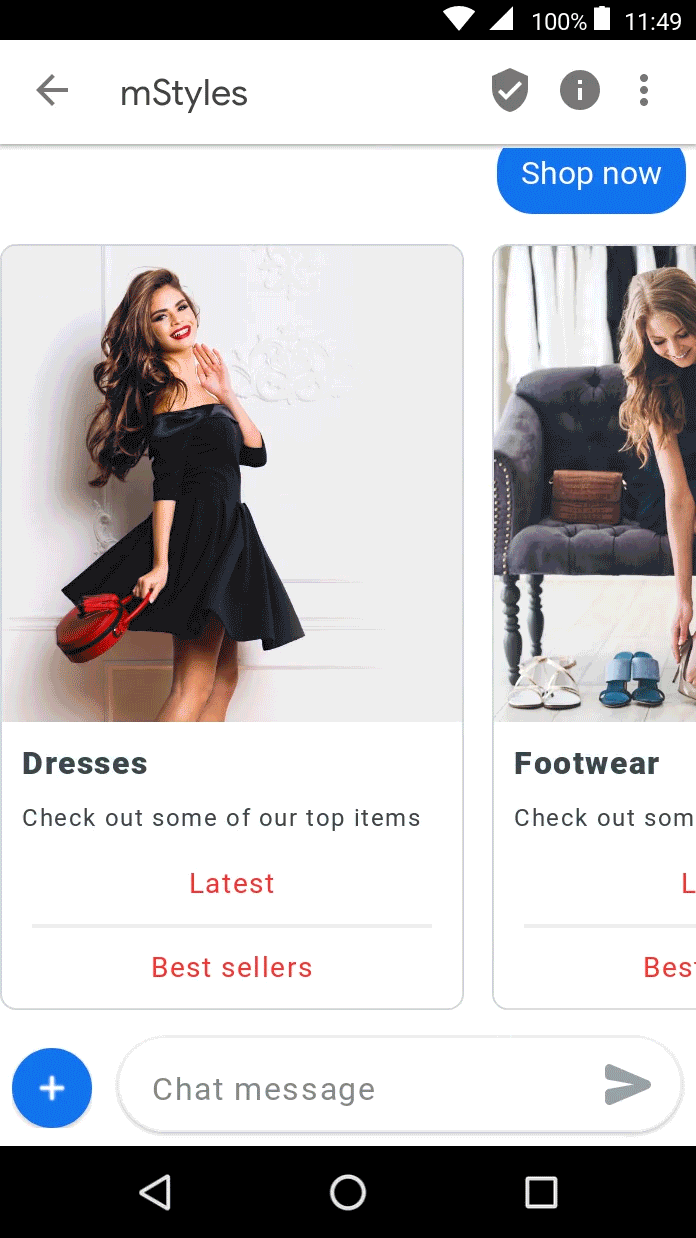Select Best sellers under Dresses

[232, 968]
